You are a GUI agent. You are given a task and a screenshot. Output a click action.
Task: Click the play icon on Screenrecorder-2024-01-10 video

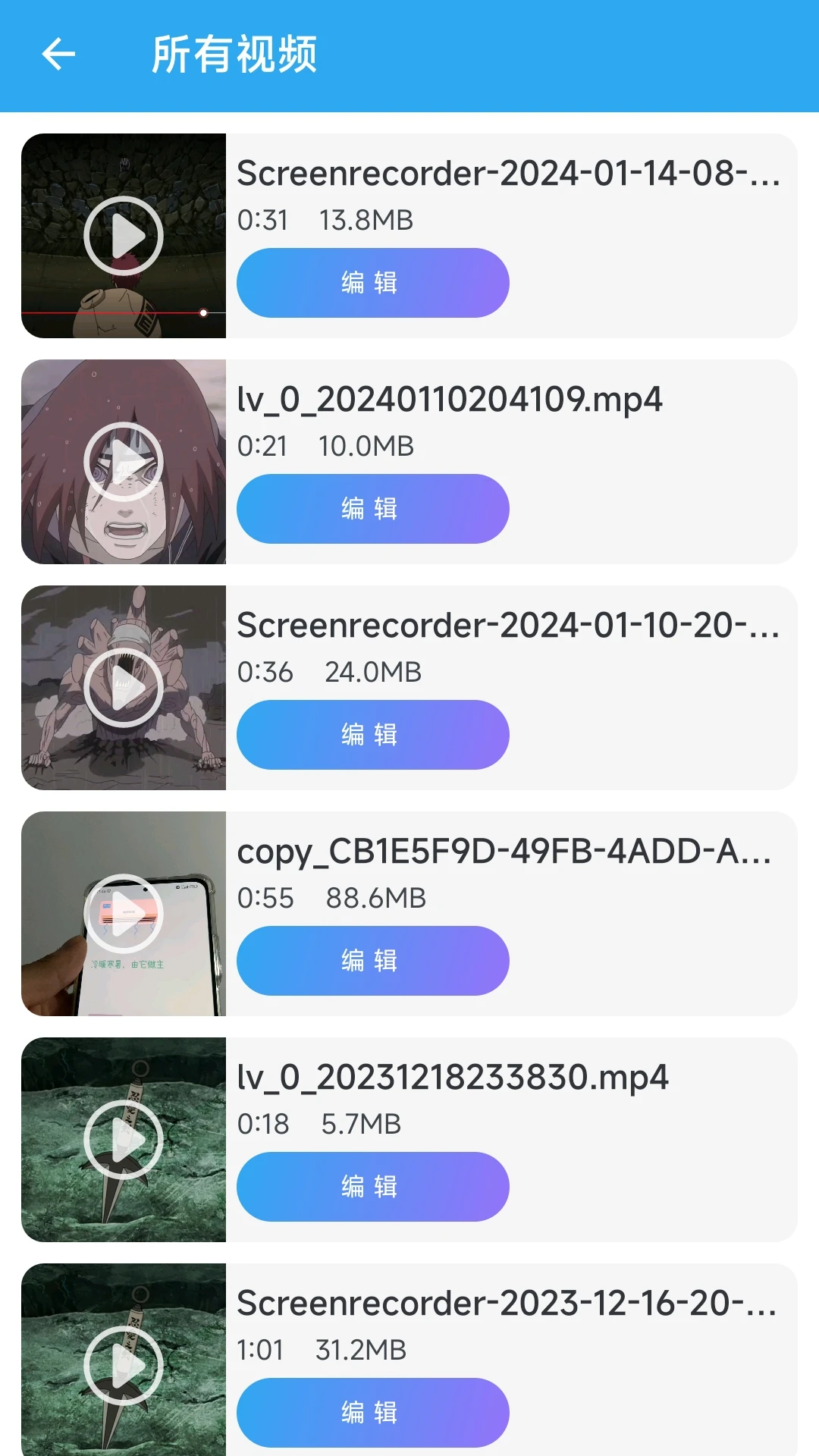[125, 685]
